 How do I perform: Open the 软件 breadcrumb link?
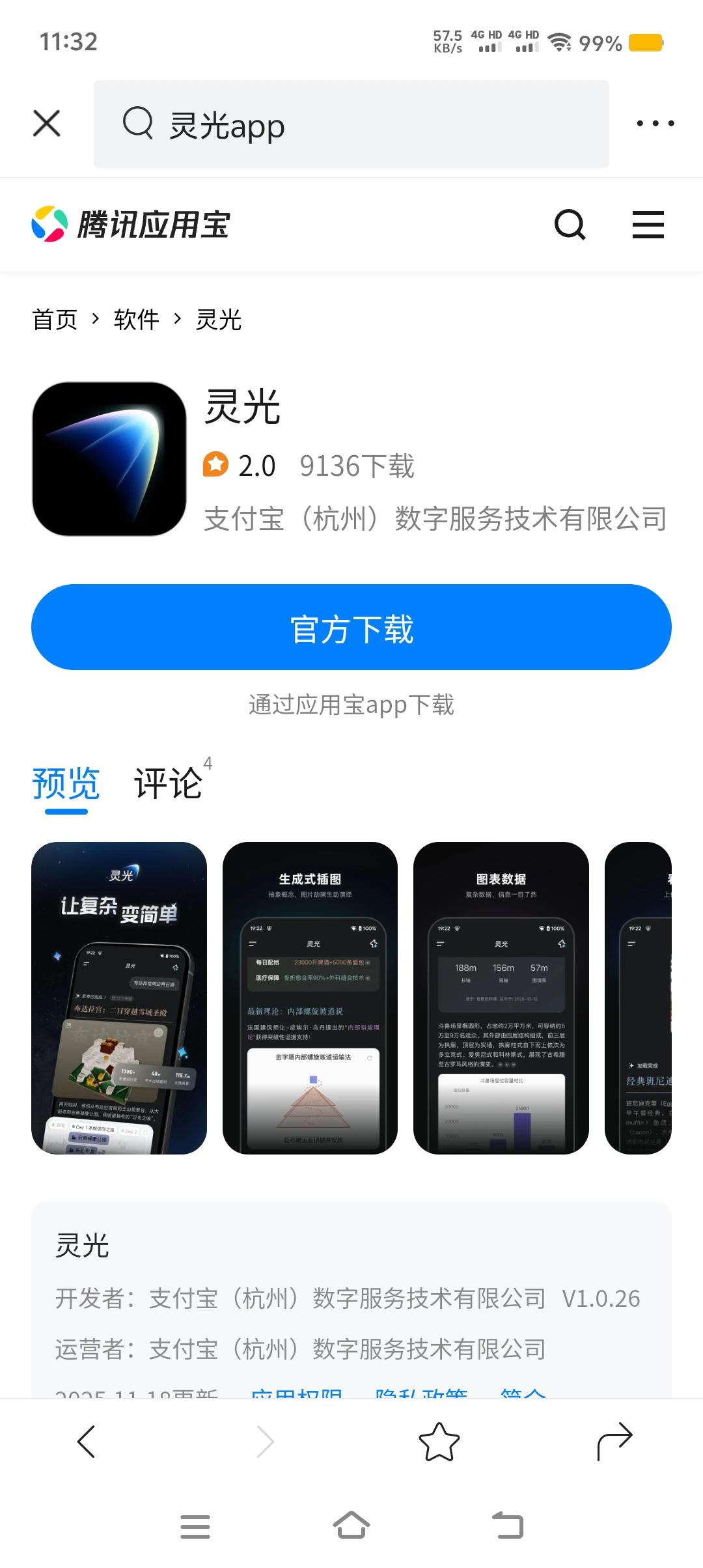pos(136,319)
